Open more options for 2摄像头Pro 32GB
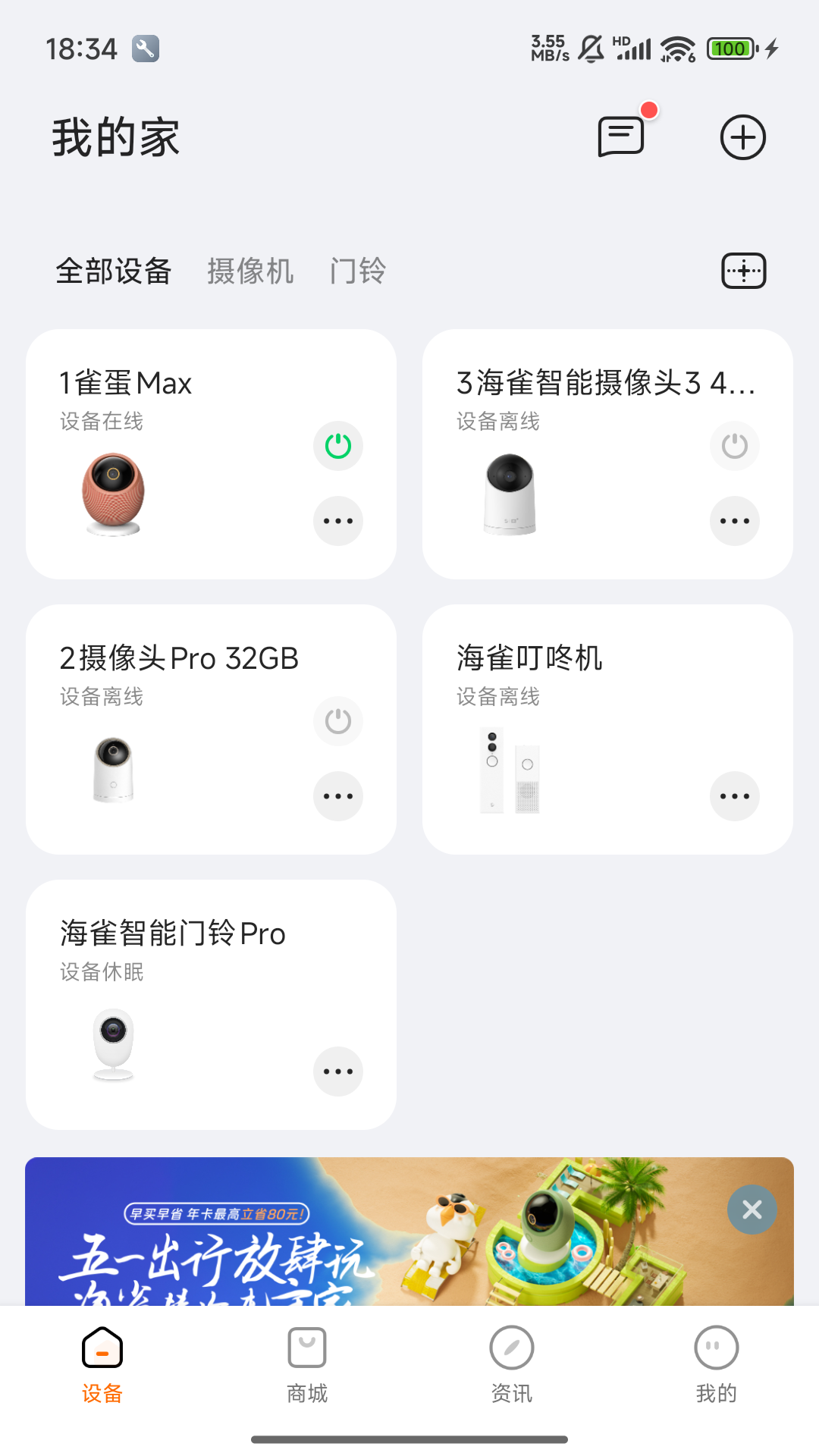819x1456 pixels. 338,796
